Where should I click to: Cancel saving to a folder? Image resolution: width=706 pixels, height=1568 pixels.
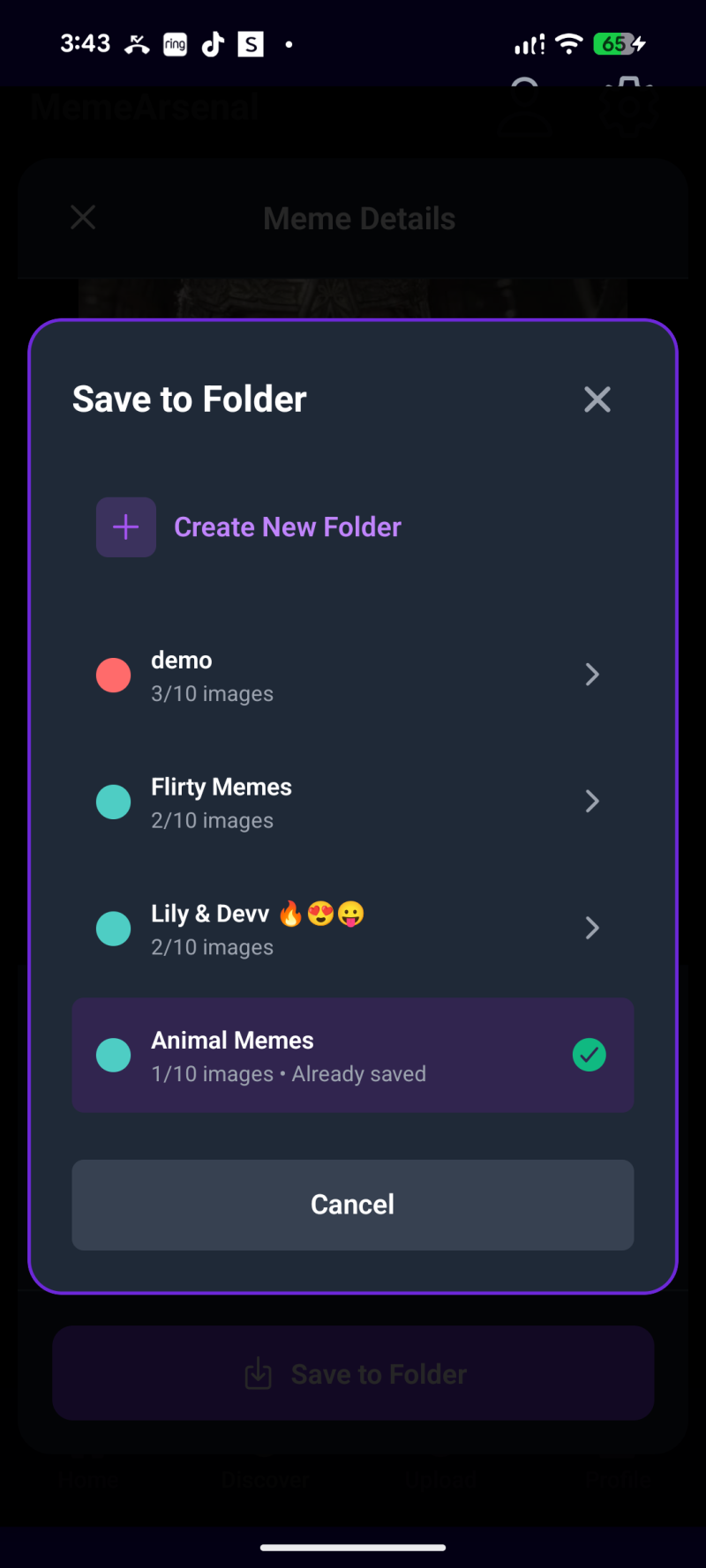click(x=352, y=1205)
